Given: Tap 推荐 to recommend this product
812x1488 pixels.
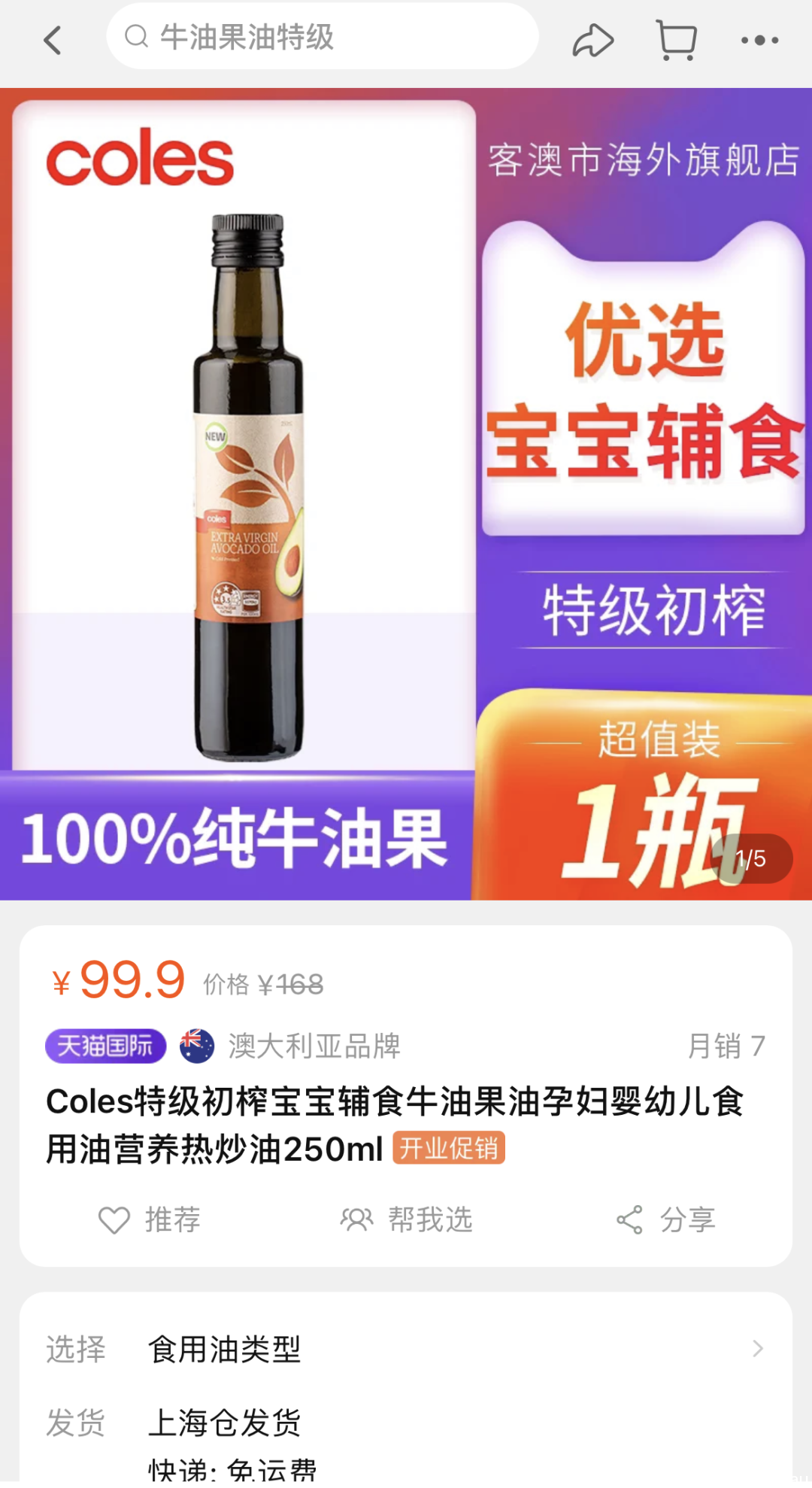Looking at the screenshot, I should pos(150,1219).
